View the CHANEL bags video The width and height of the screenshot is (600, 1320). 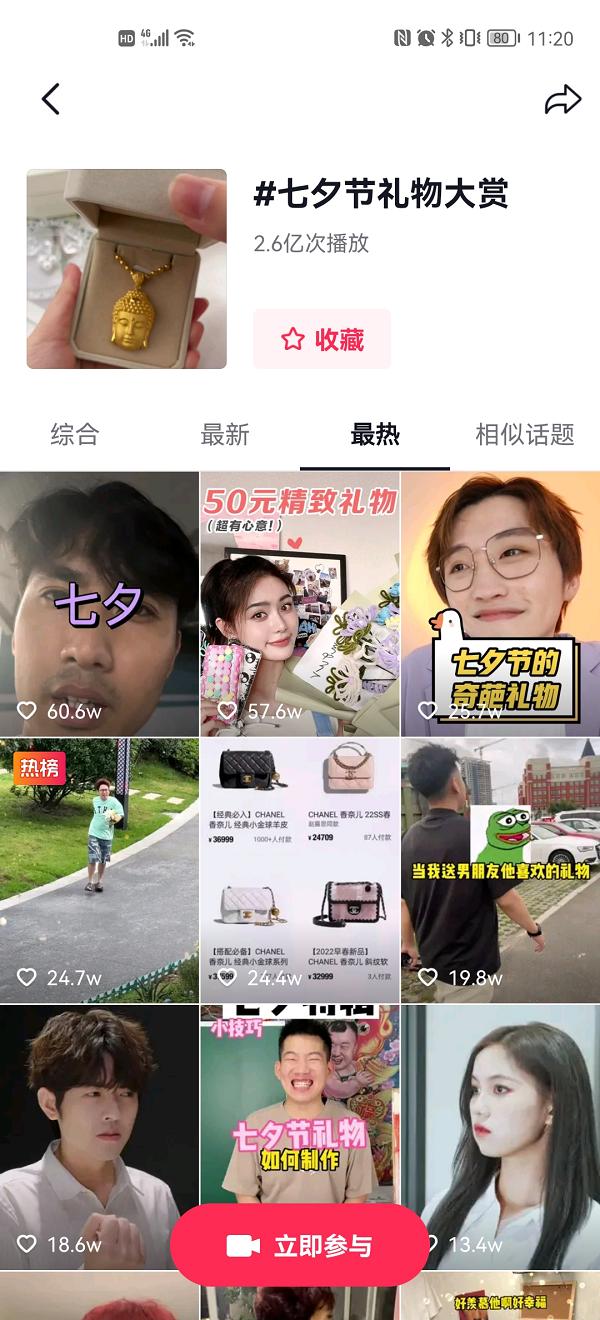point(300,870)
